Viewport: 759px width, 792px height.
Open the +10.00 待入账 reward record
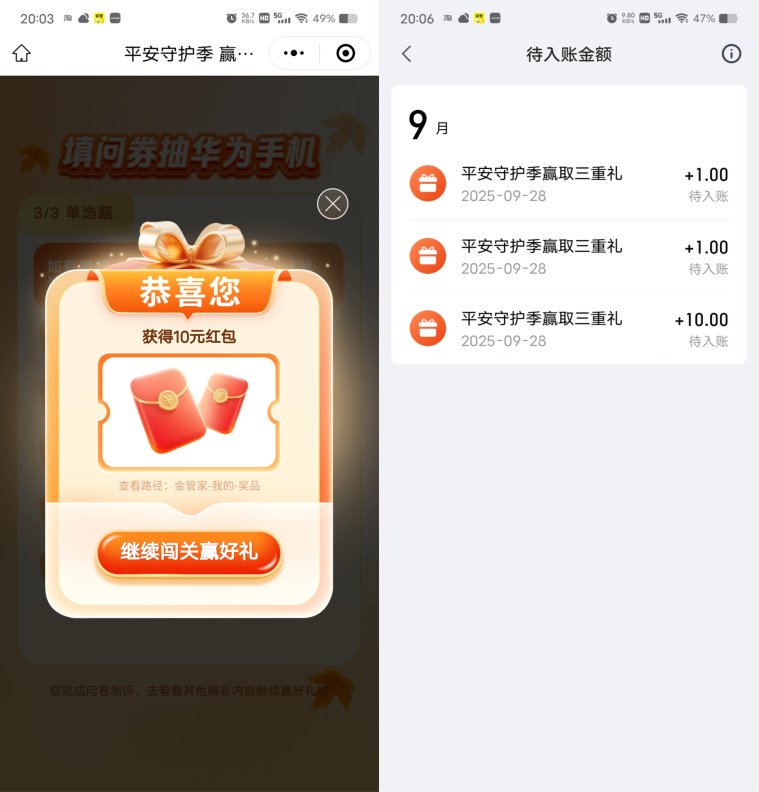point(568,328)
